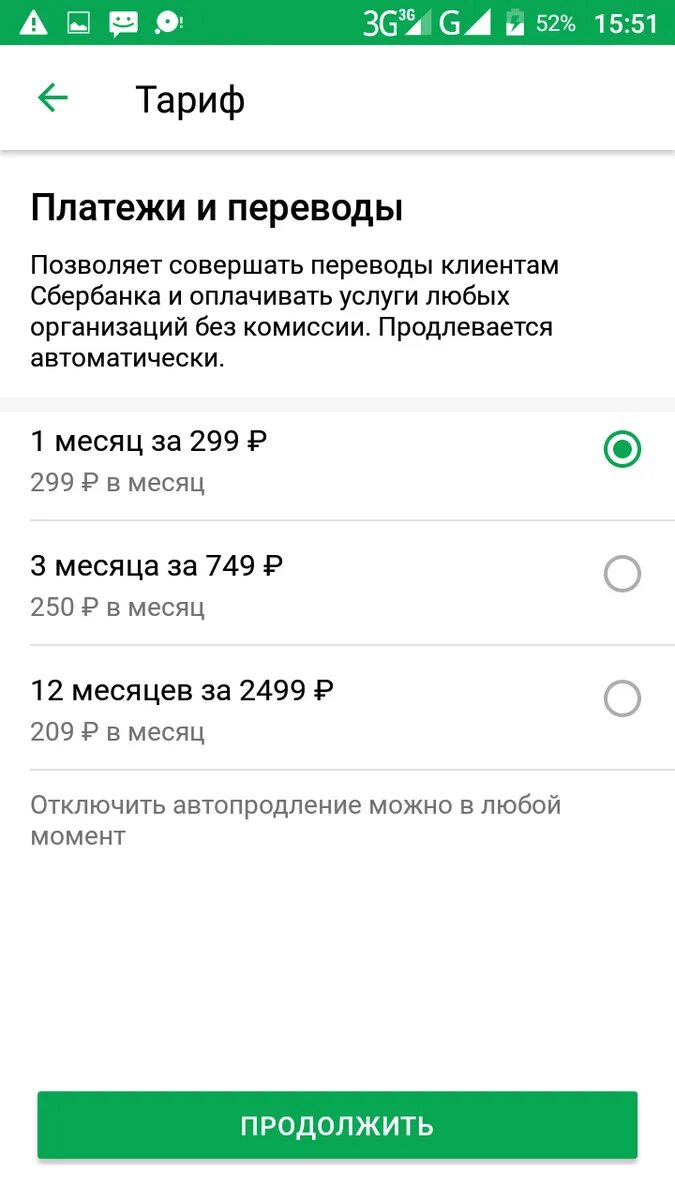Tap the ПРОДОЛЖИТЬ button
This screenshot has width=675, height=1200.
click(x=337, y=1125)
